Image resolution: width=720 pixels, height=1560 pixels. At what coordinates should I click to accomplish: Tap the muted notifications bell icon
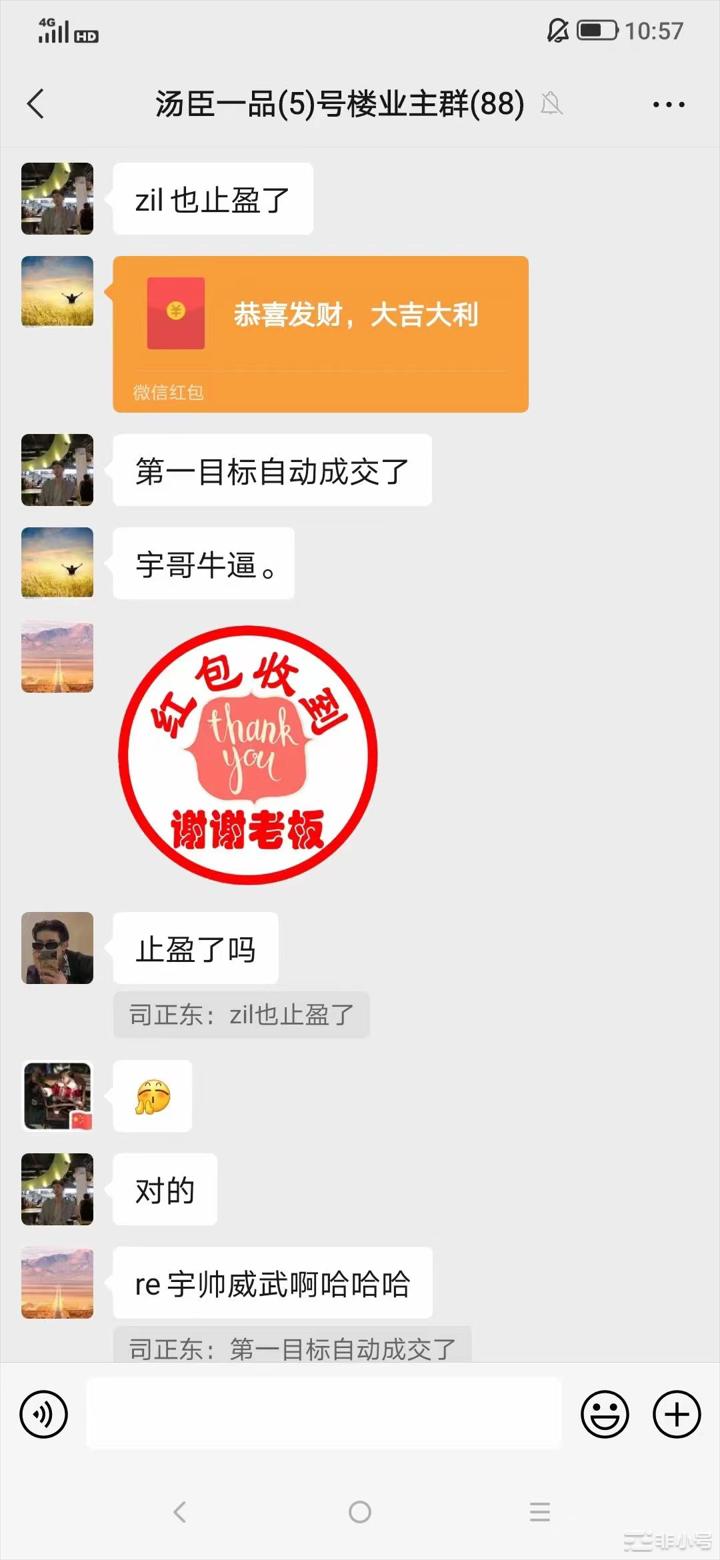(552, 104)
